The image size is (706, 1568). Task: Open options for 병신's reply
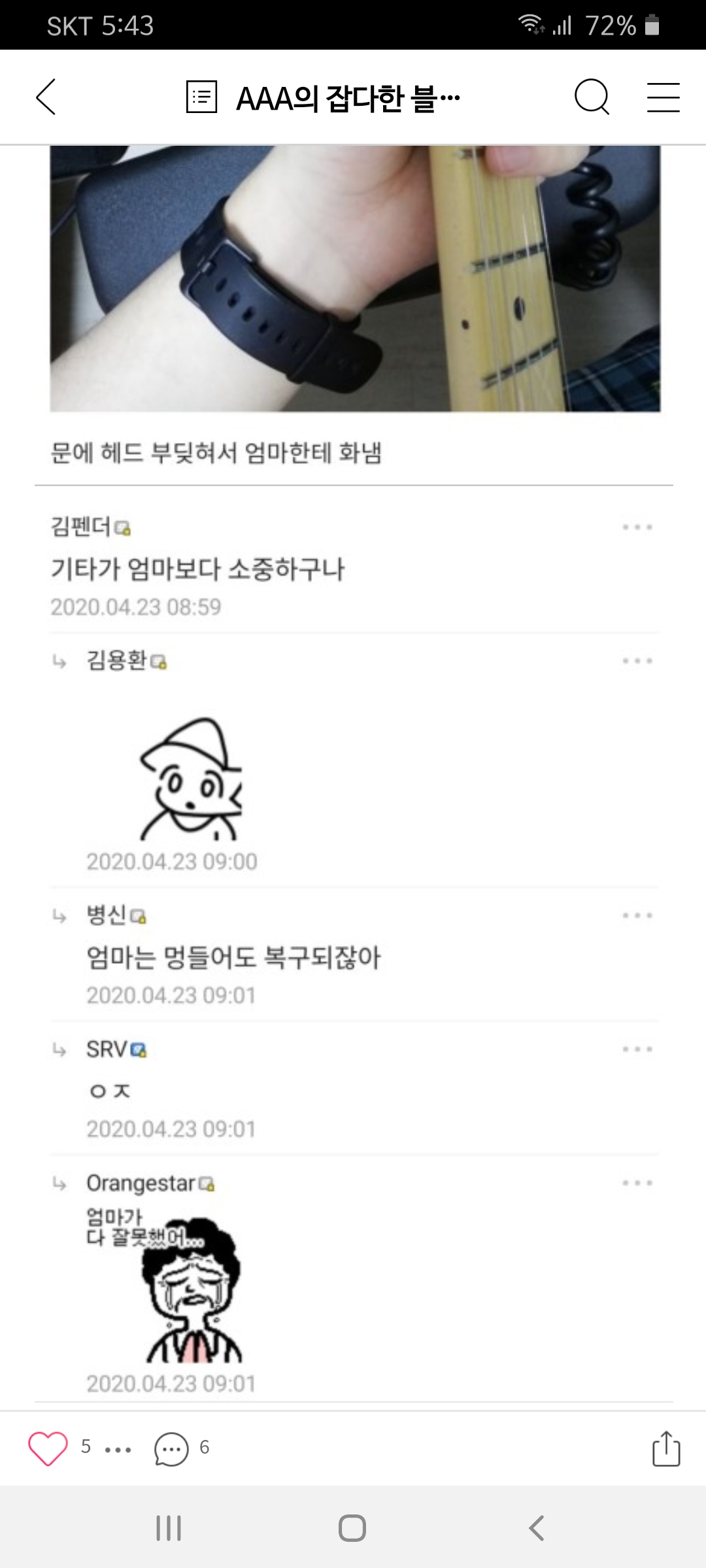(x=637, y=915)
